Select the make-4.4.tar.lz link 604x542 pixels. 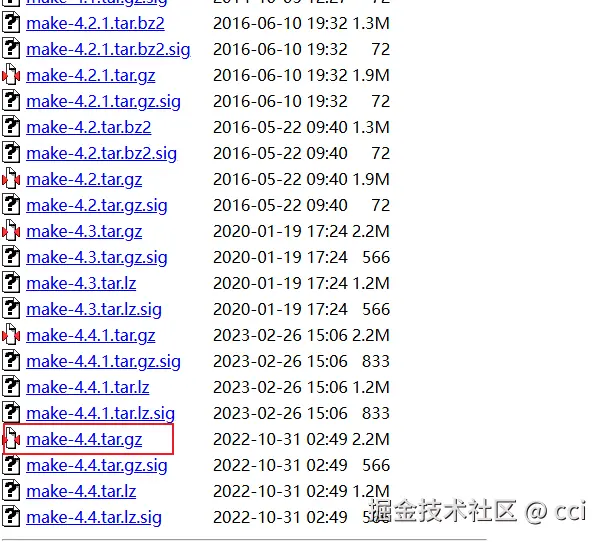point(81,491)
